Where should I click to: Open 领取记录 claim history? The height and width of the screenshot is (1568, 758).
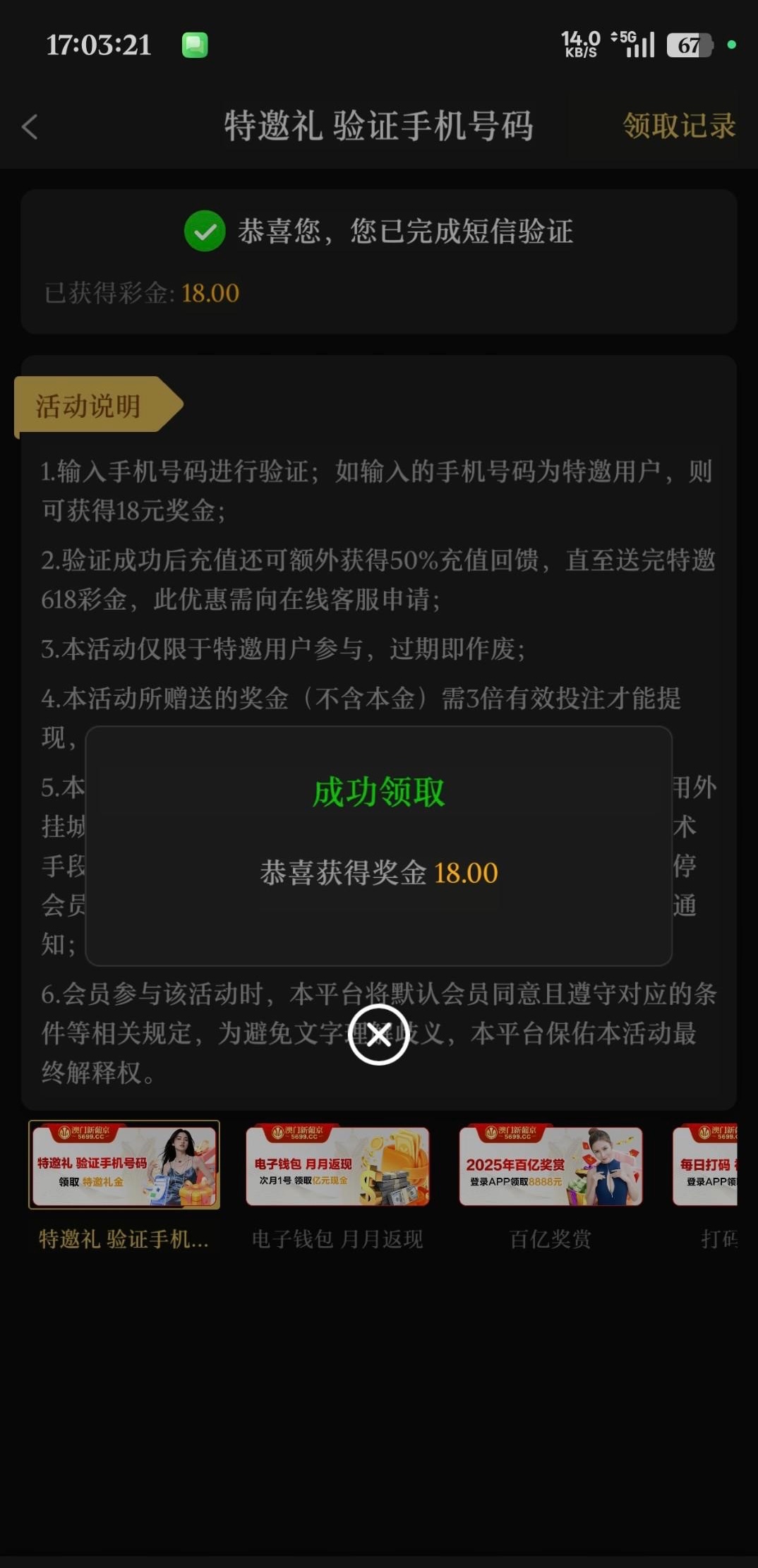[x=678, y=126]
